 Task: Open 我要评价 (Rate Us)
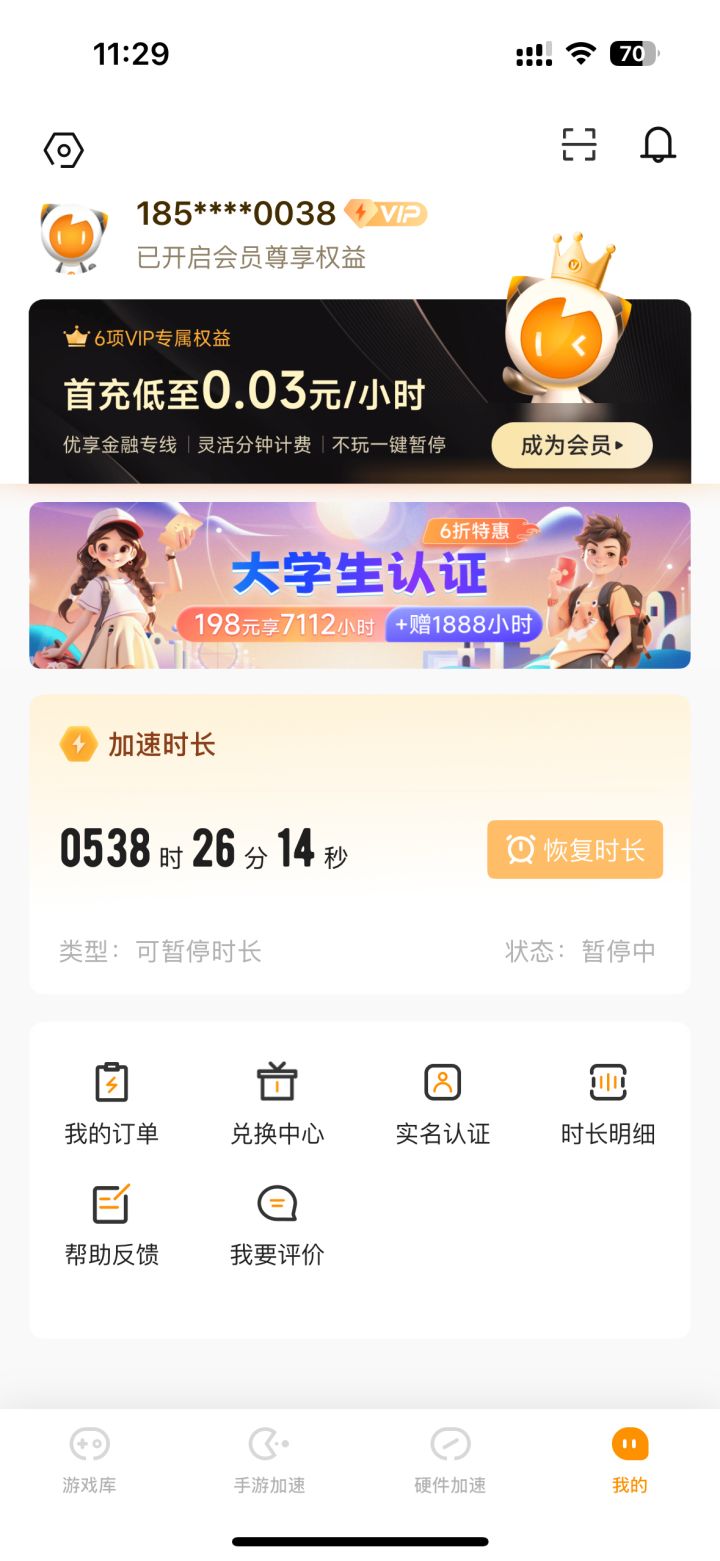pos(277,1222)
